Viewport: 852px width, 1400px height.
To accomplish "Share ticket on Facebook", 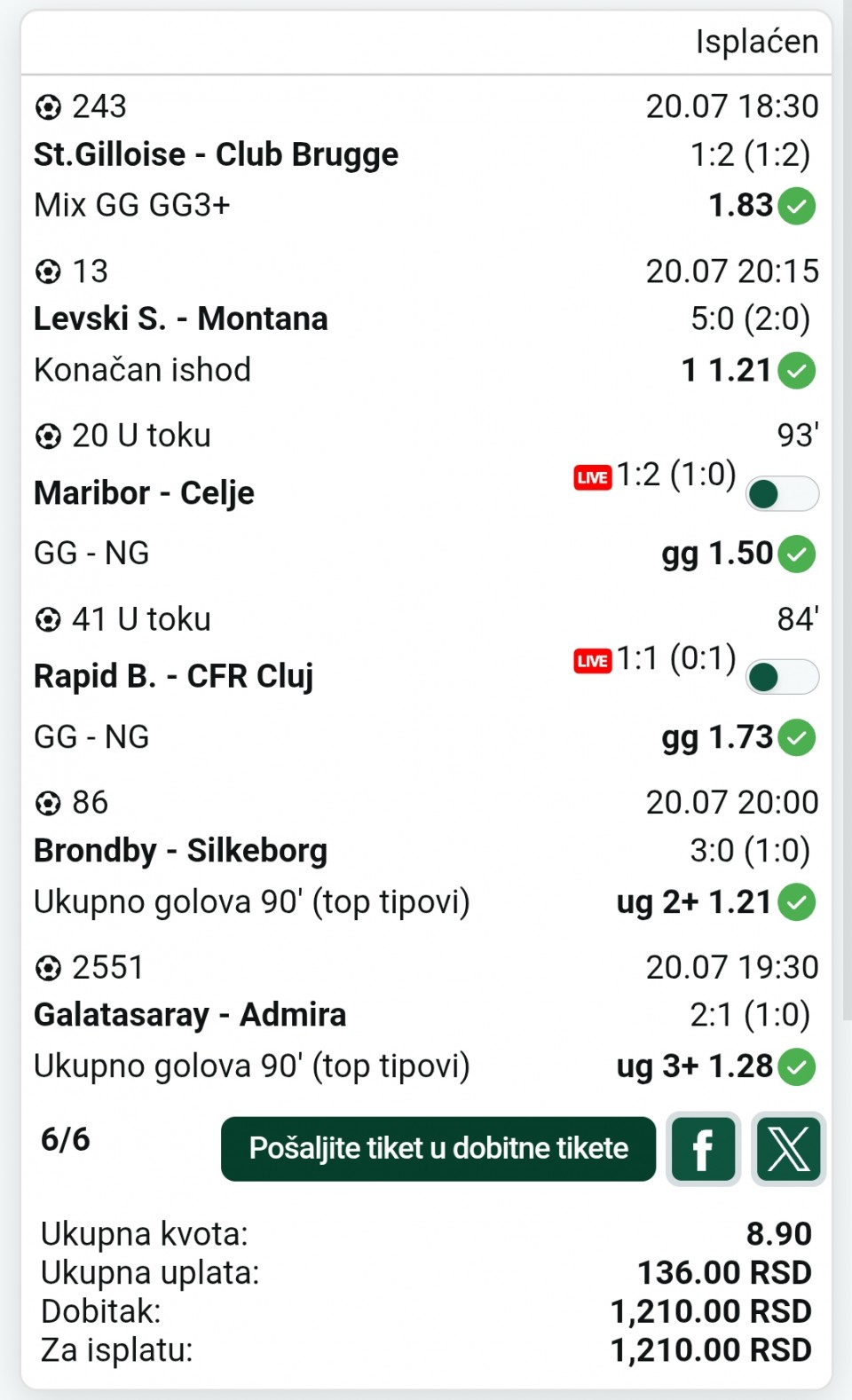I will pyautogui.click(x=703, y=1149).
